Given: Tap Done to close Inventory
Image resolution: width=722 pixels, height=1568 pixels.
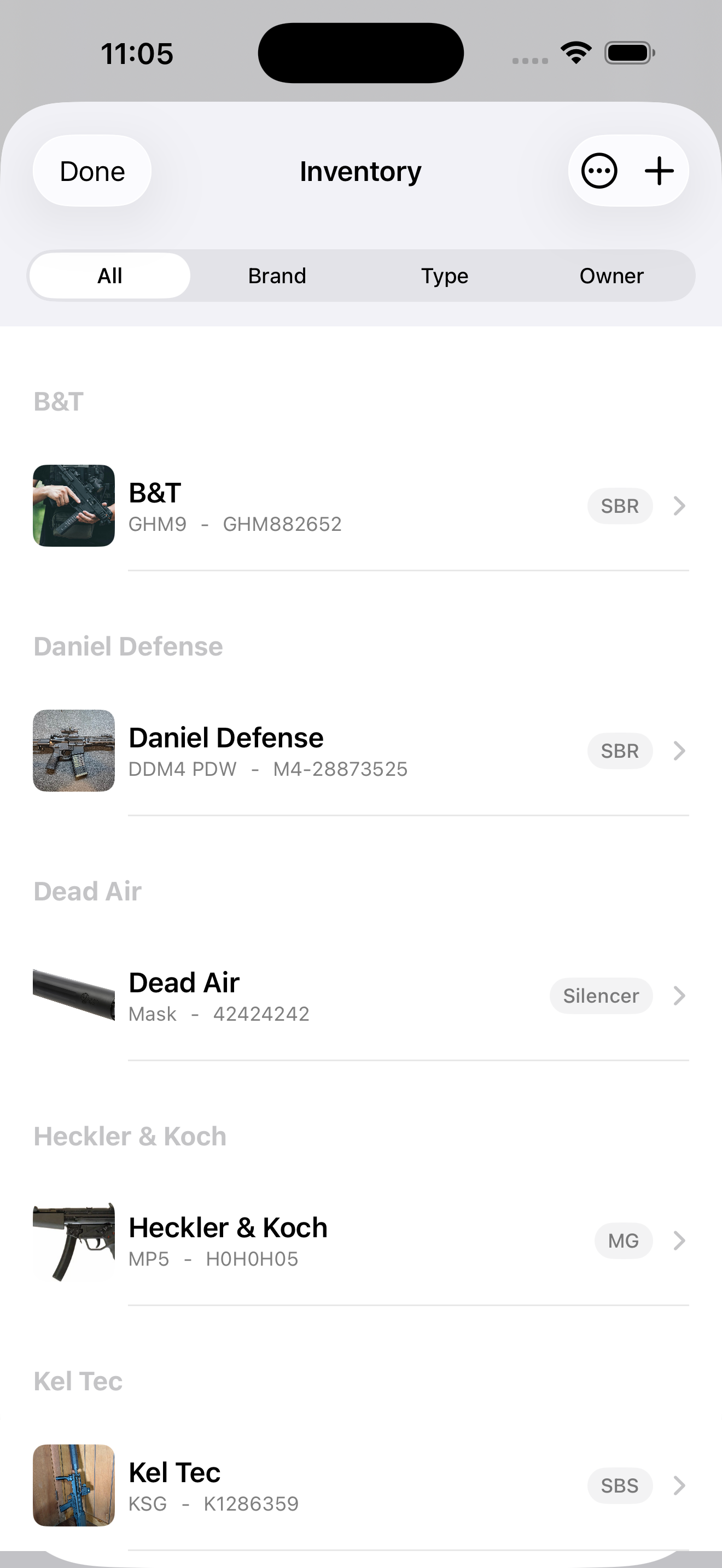Looking at the screenshot, I should pos(91,171).
